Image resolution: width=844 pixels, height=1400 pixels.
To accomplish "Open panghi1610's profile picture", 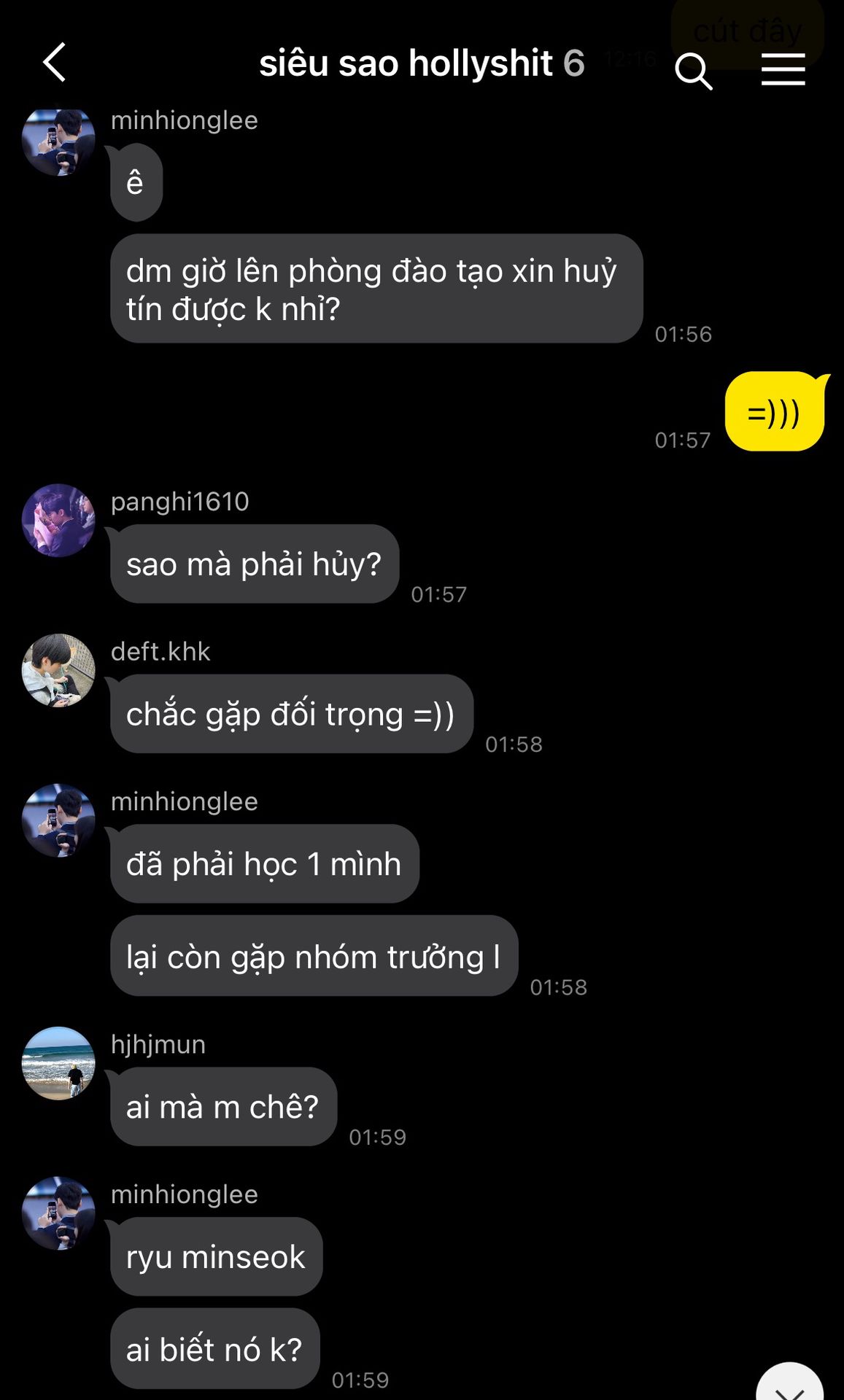I will (x=58, y=521).
